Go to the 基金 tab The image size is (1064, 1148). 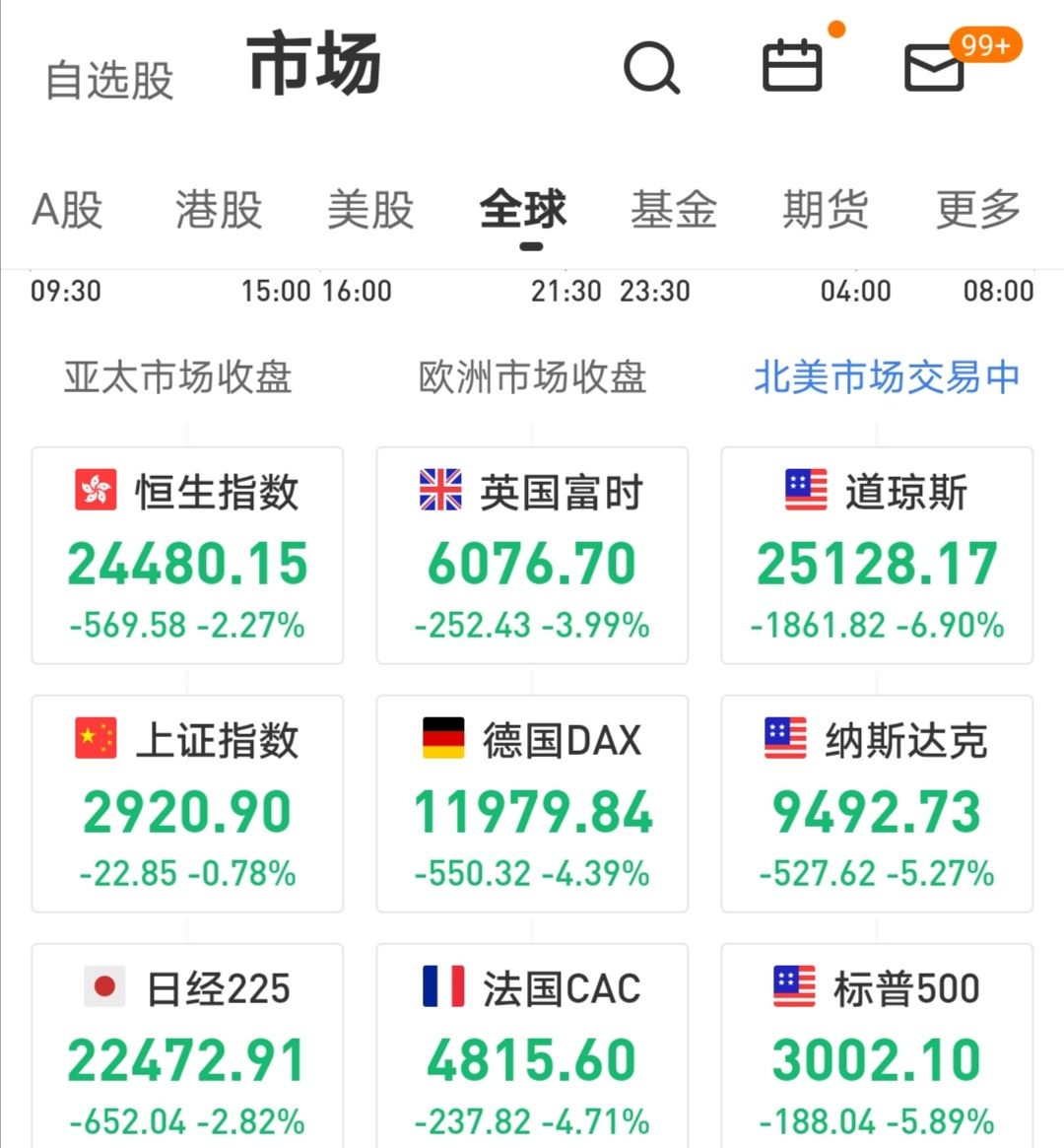pyautogui.click(x=674, y=210)
